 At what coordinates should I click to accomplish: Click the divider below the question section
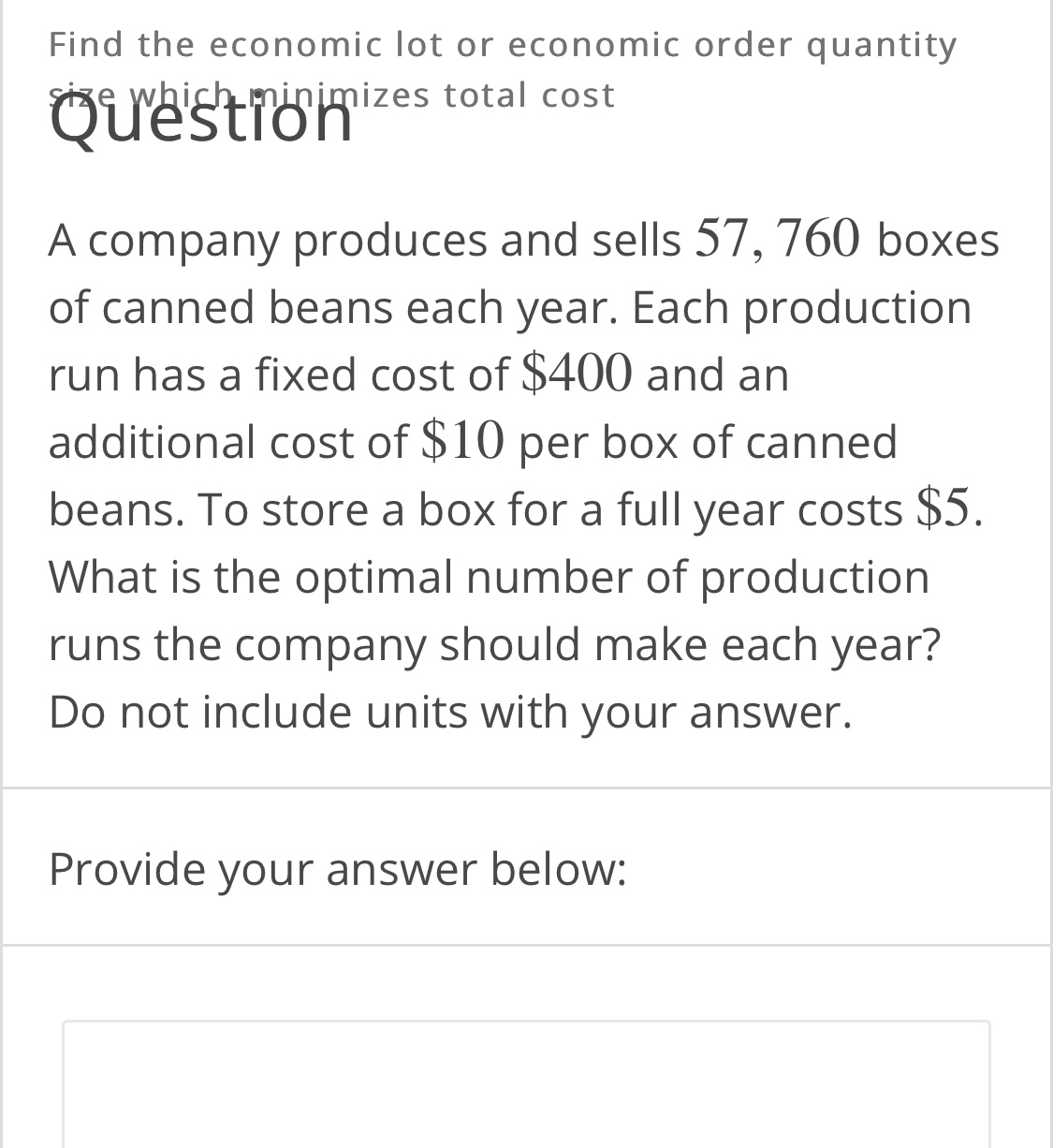(526, 785)
